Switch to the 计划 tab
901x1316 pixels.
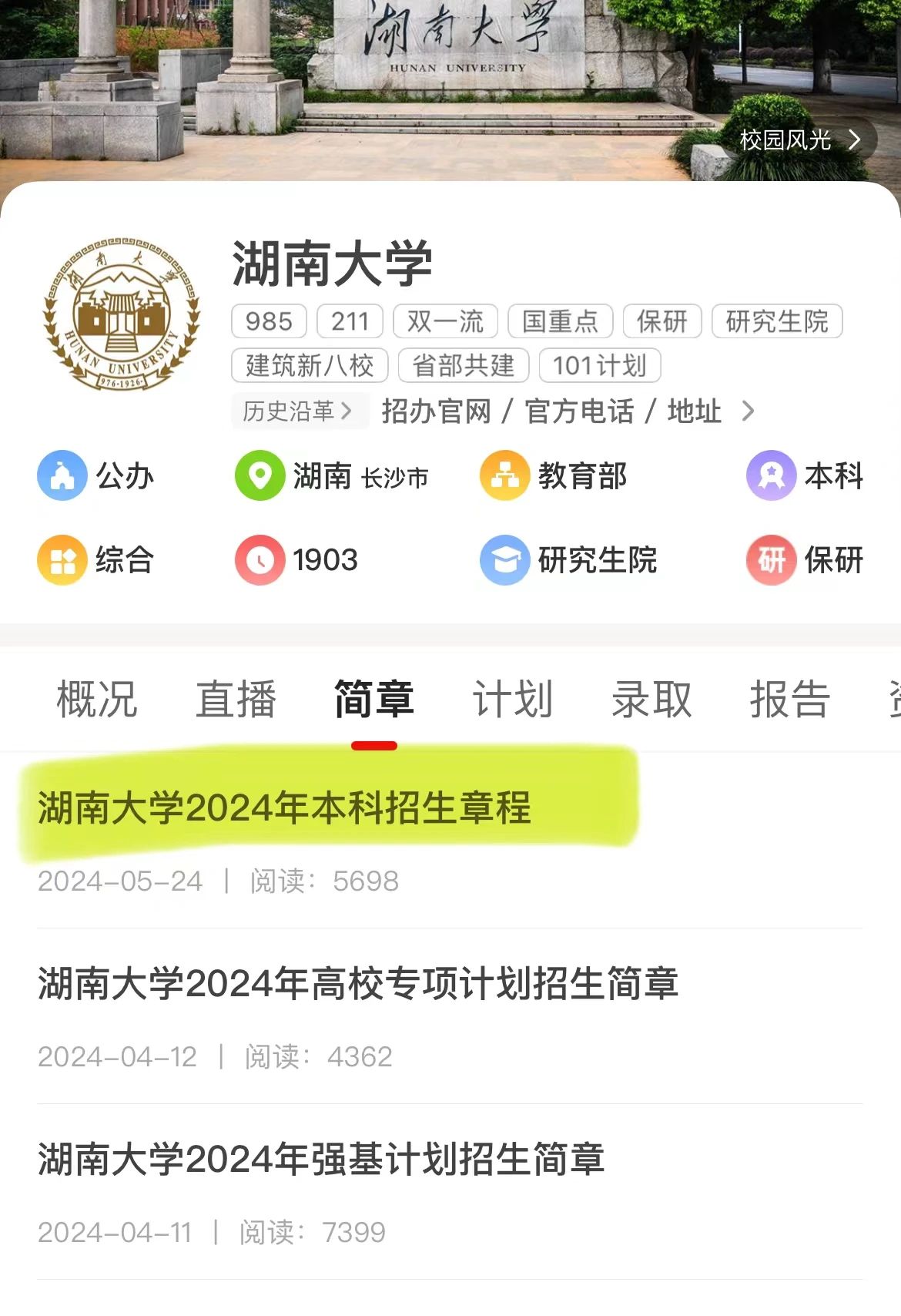click(x=513, y=700)
